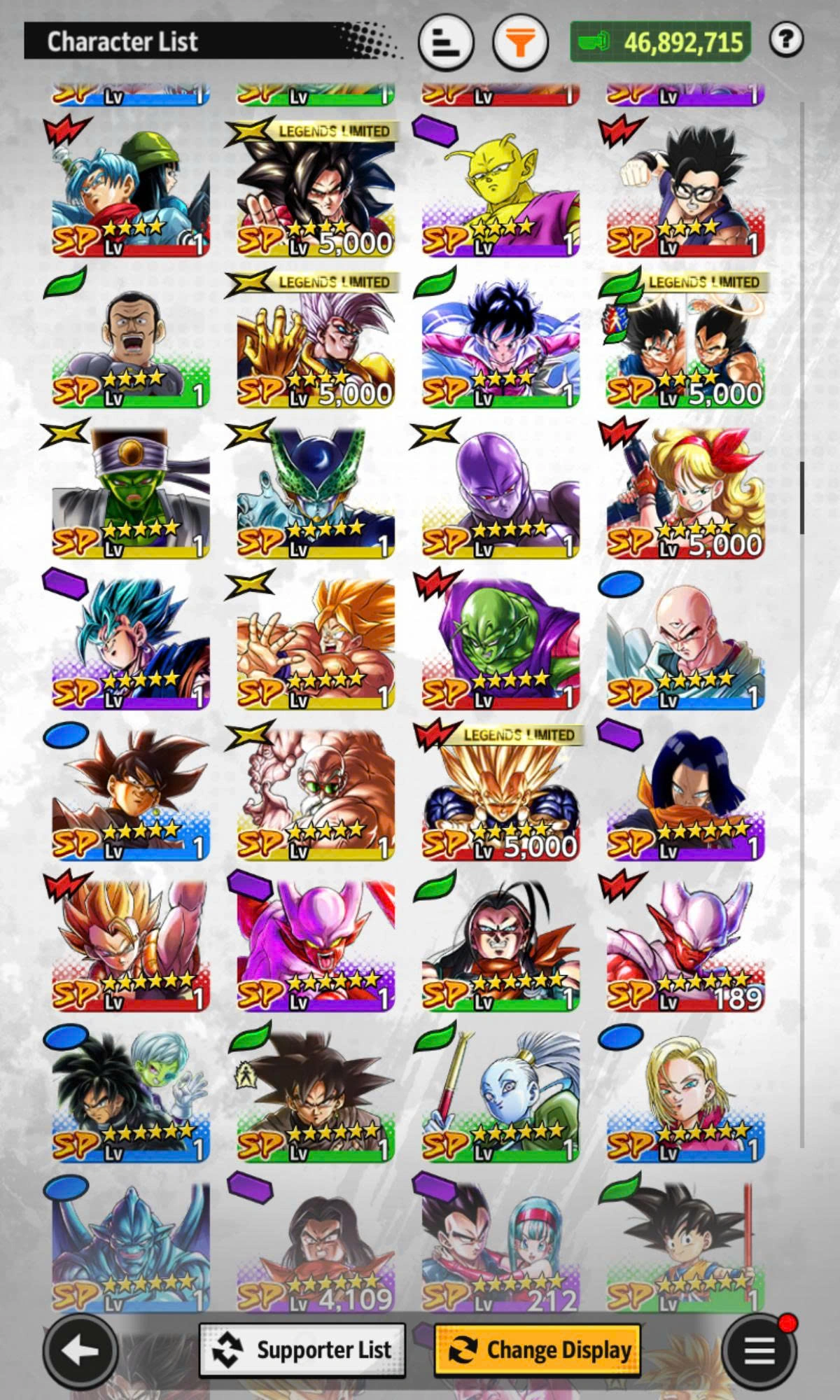
Task: Switch to Supporter List
Action: 302,1350
